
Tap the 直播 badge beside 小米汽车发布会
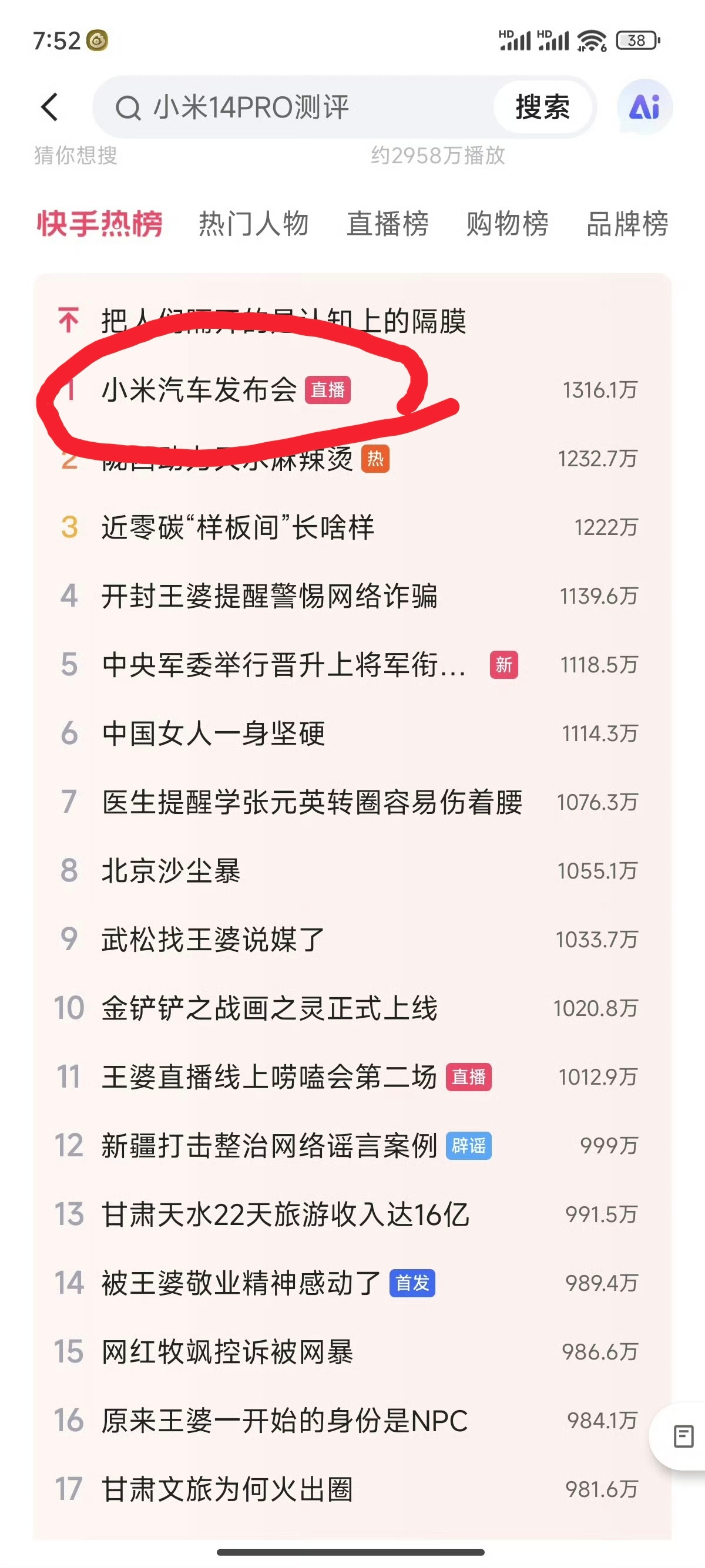(x=330, y=391)
